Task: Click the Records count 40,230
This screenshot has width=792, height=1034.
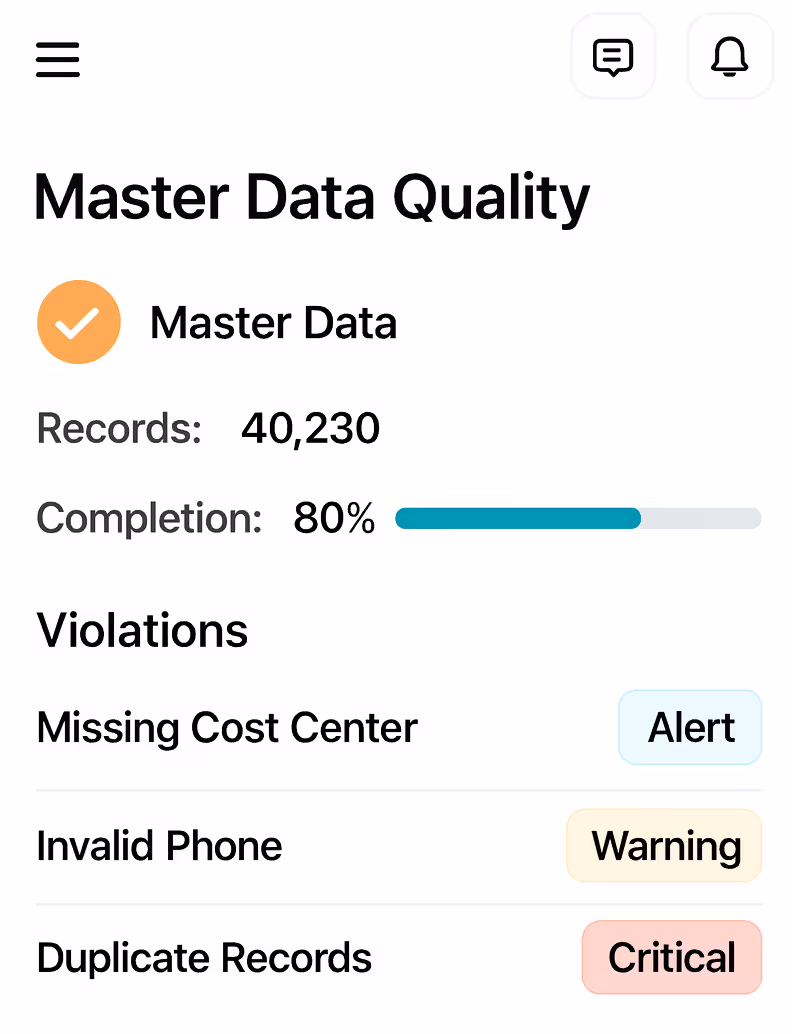Action: 310,428
